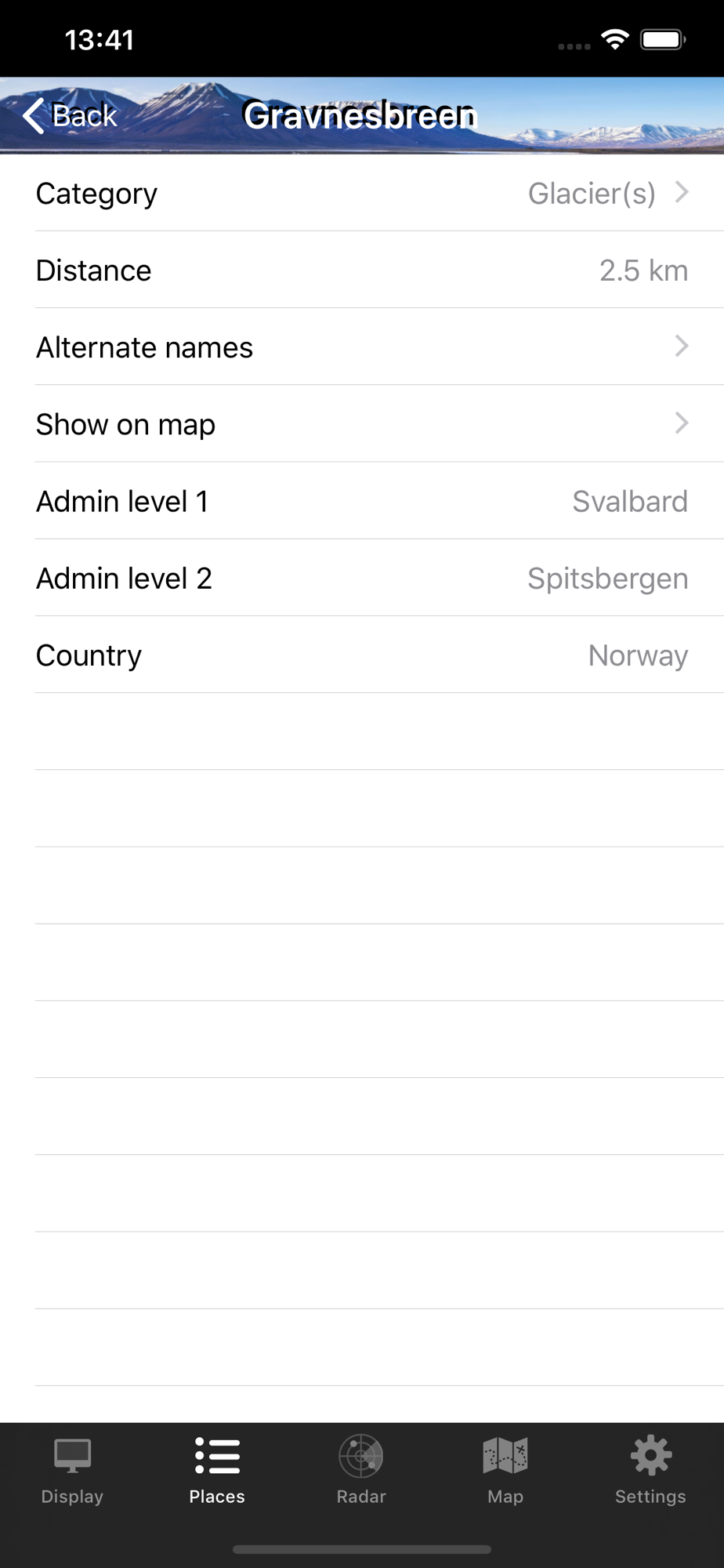This screenshot has height=1568, width=724.
Task: Go back to the previous screen
Action: (x=70, y=116)
